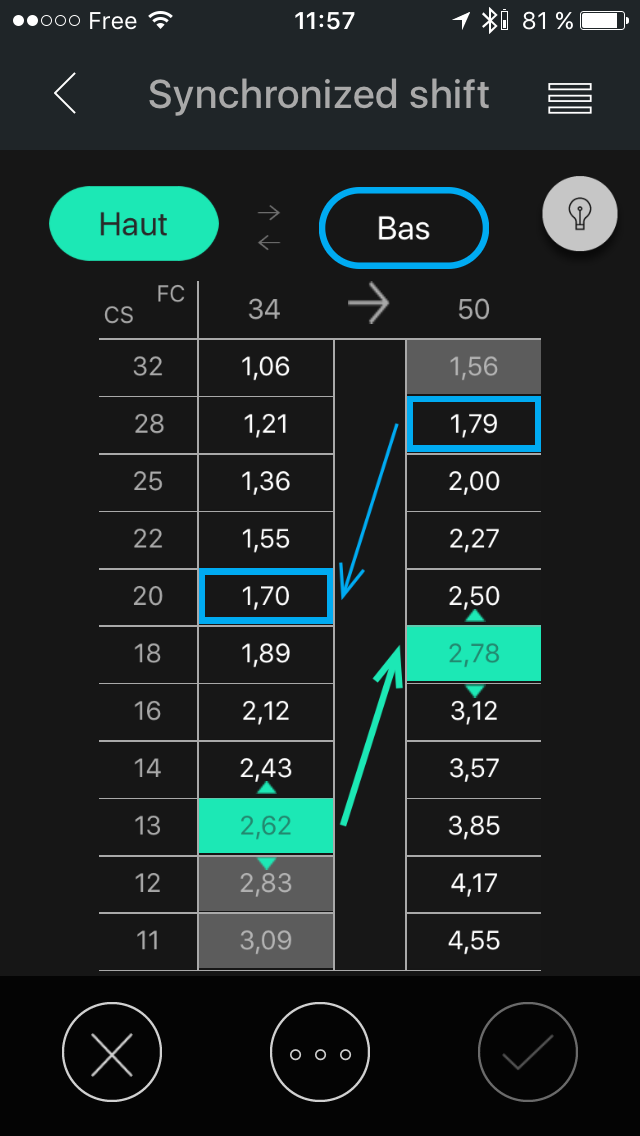
Task: Move the 2,62 shift point down
Action: (x=265, y=862)
